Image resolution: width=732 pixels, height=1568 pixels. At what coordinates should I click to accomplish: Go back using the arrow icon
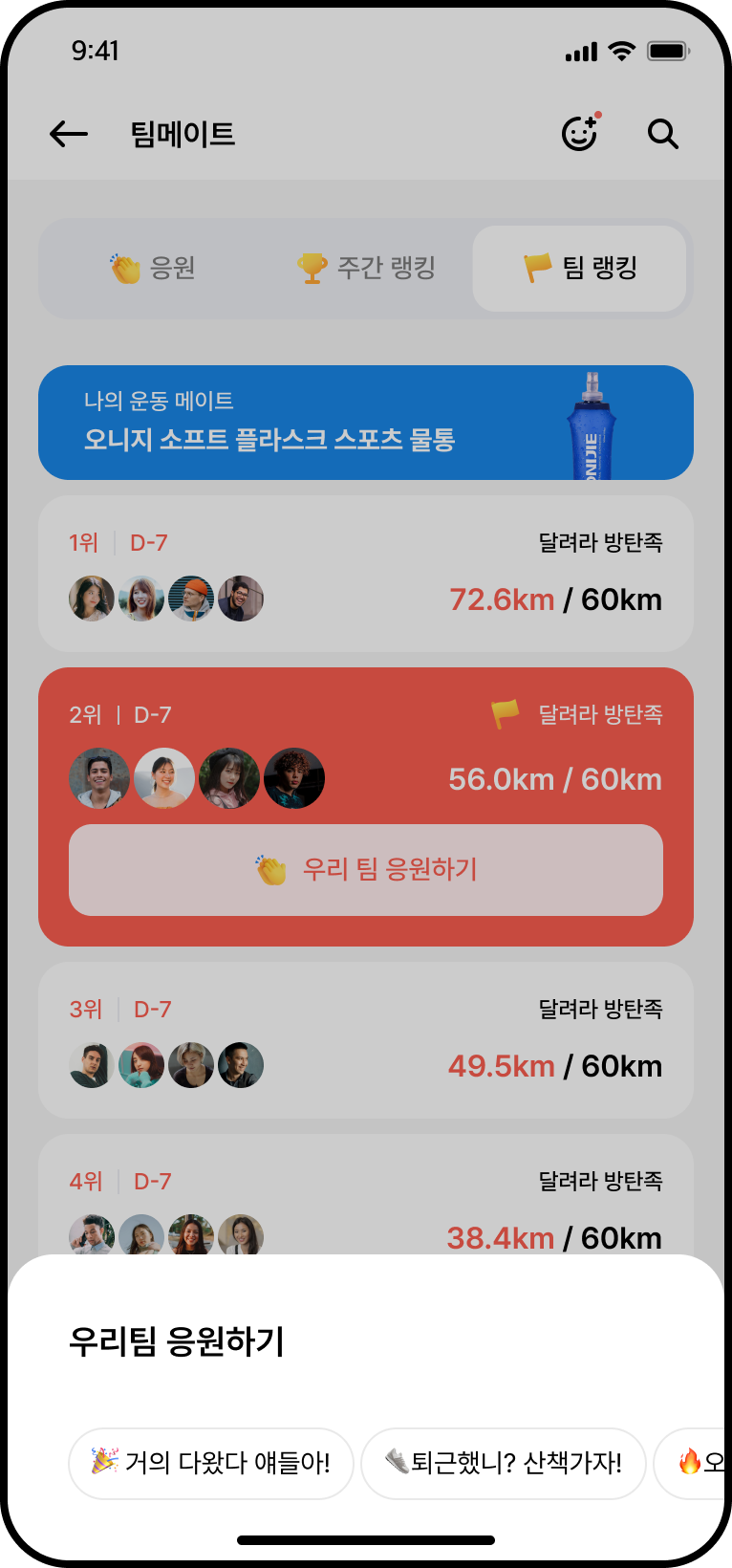pos(69,134)
